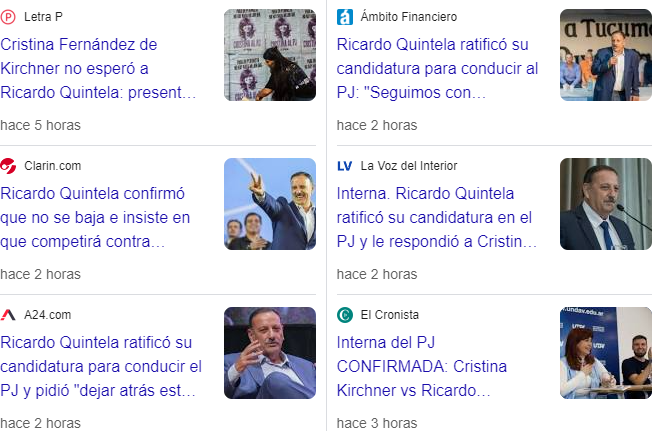Open the La Voz del Interior article
This screenshot has height=431, width=652.
(x=437, y=217)
